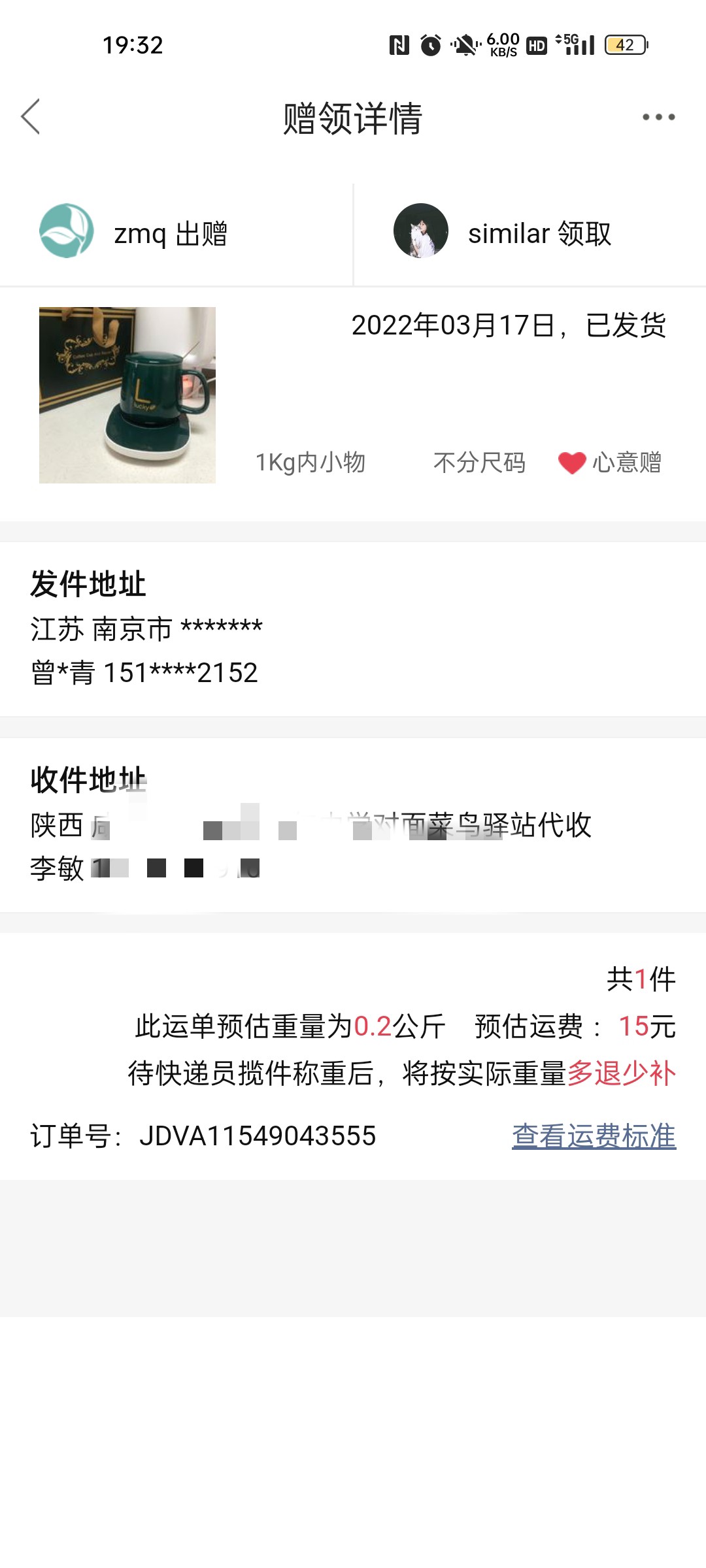View the 查看运费标准 shipping fee link

click(594, 1136)
